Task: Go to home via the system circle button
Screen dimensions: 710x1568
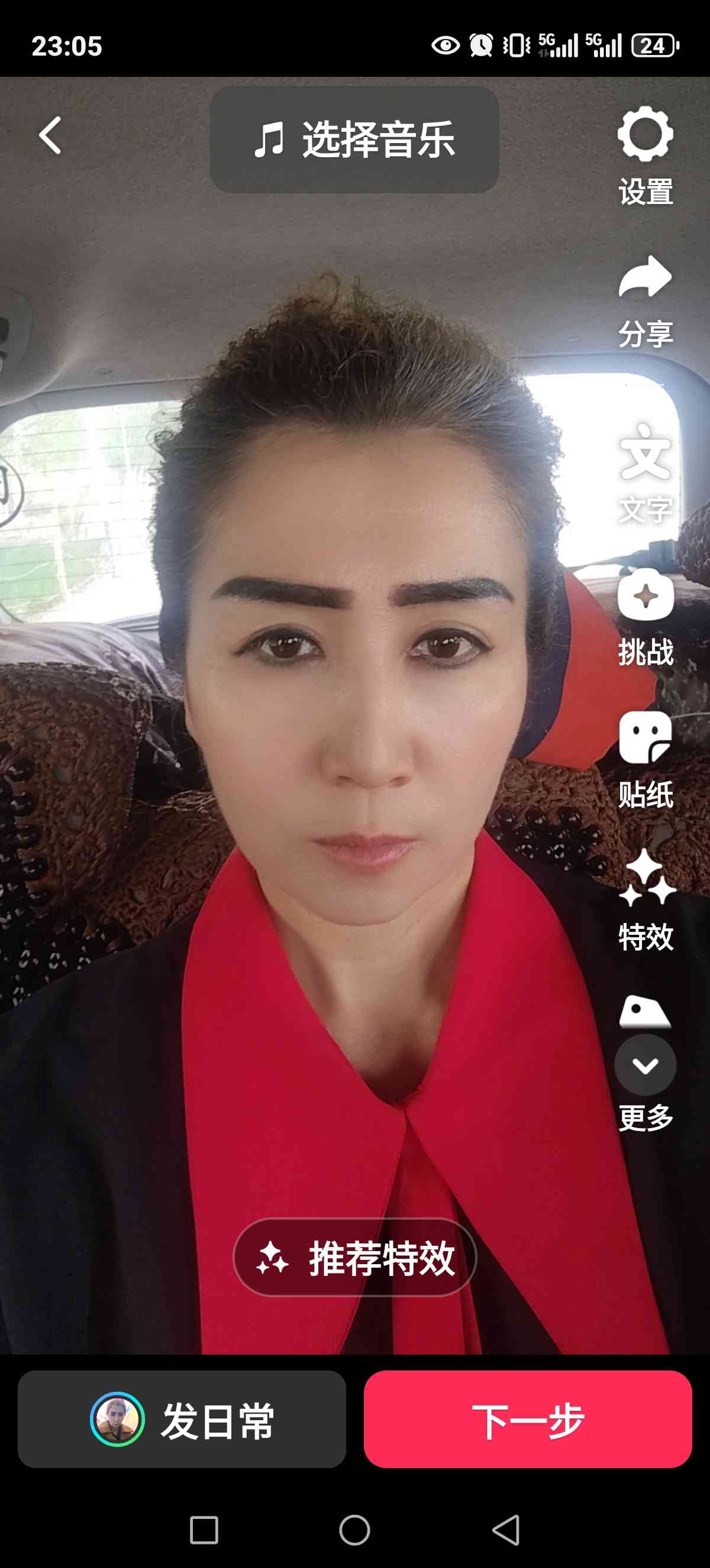Action: (x=354, y=1530)
